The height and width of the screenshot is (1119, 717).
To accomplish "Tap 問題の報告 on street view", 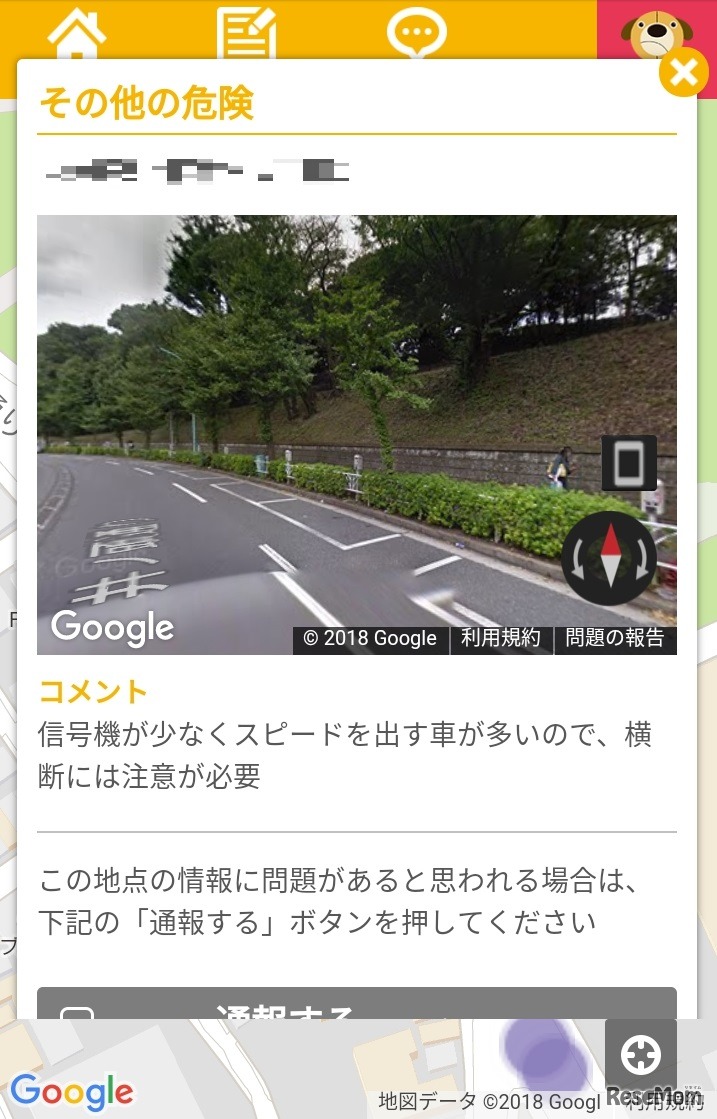I will 614,638.
